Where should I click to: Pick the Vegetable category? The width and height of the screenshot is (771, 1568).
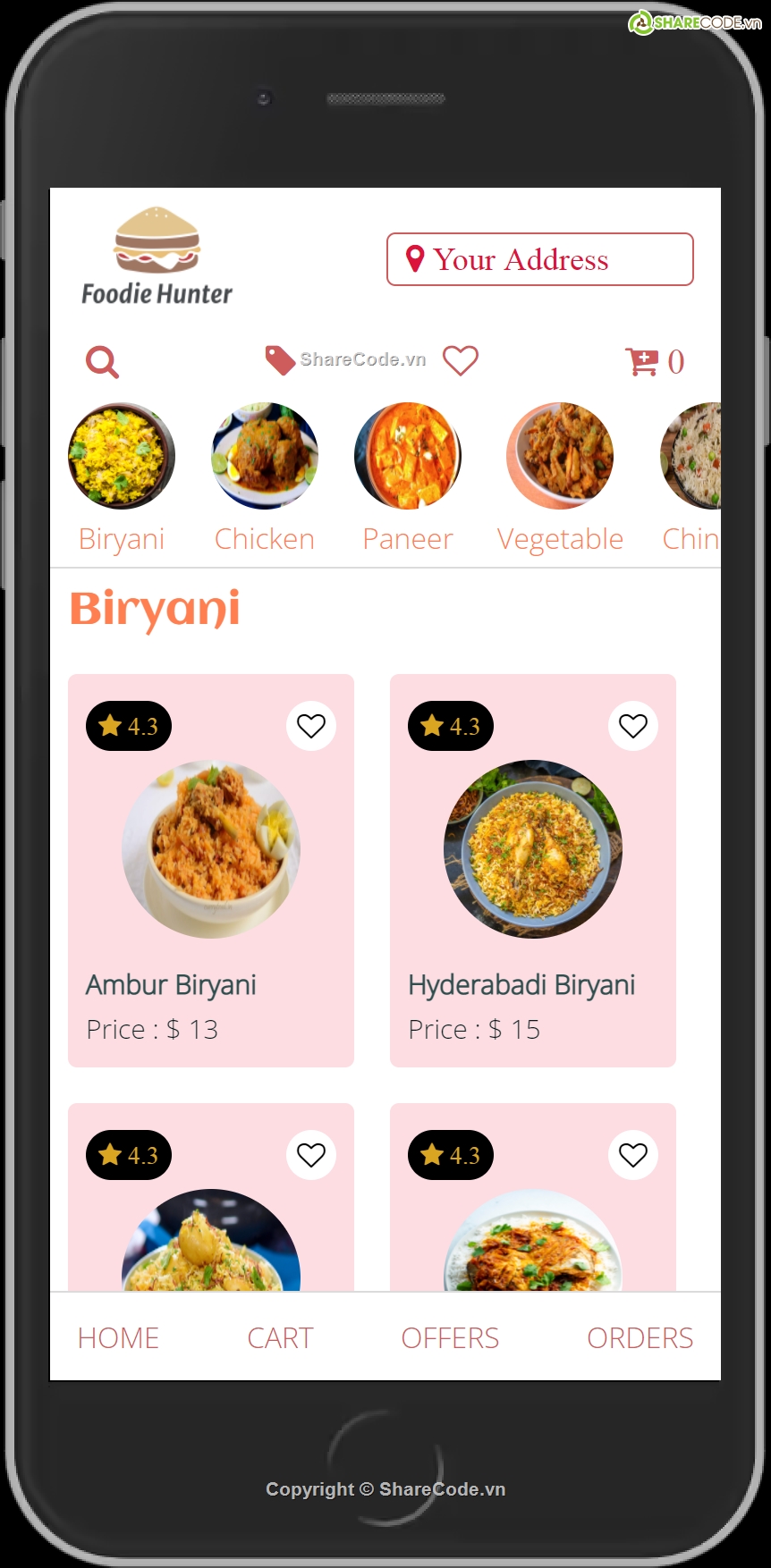[560, 477]
